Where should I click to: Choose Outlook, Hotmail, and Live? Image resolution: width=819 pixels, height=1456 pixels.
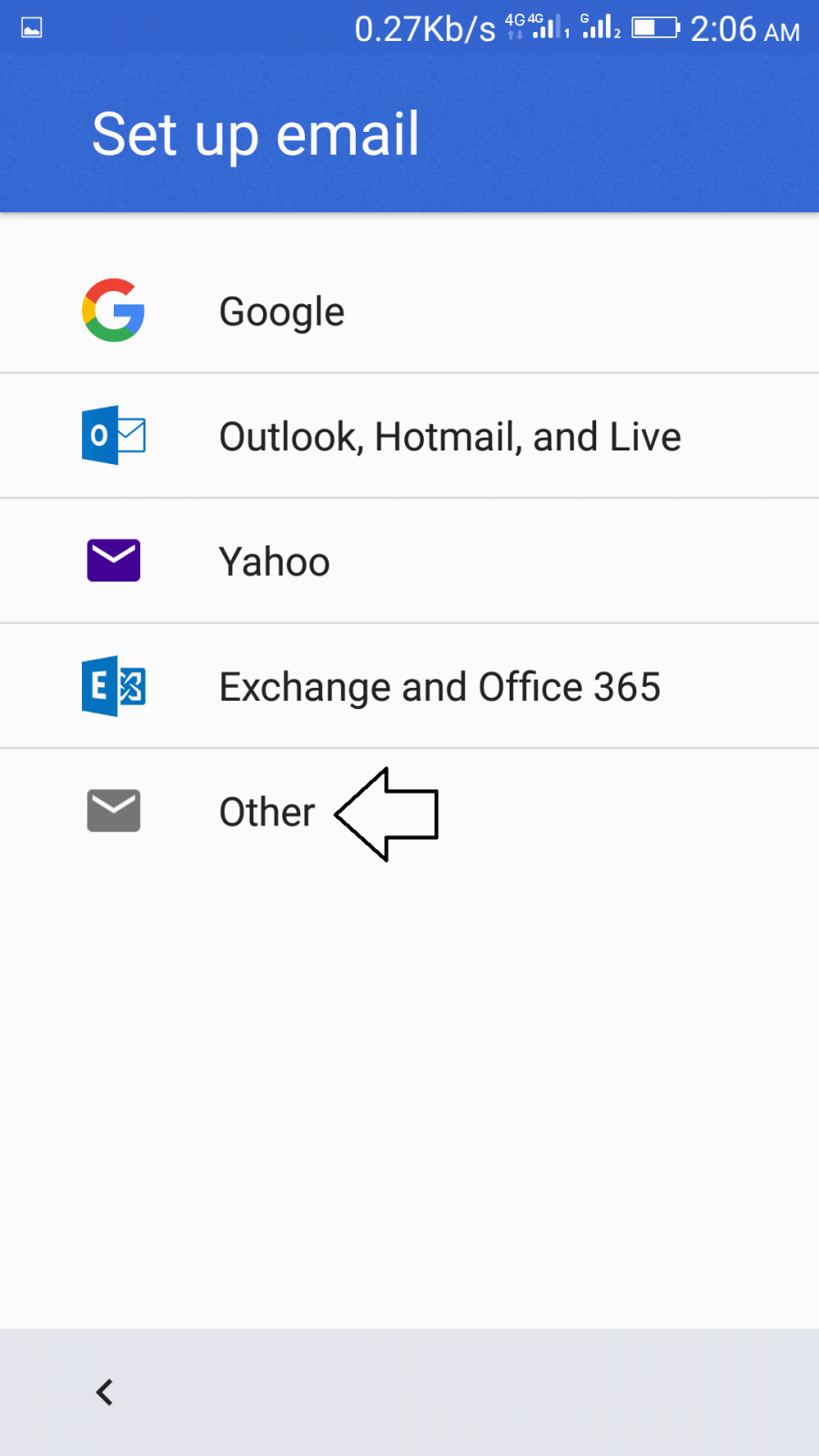pyautogui.click(x=450, y=435)
